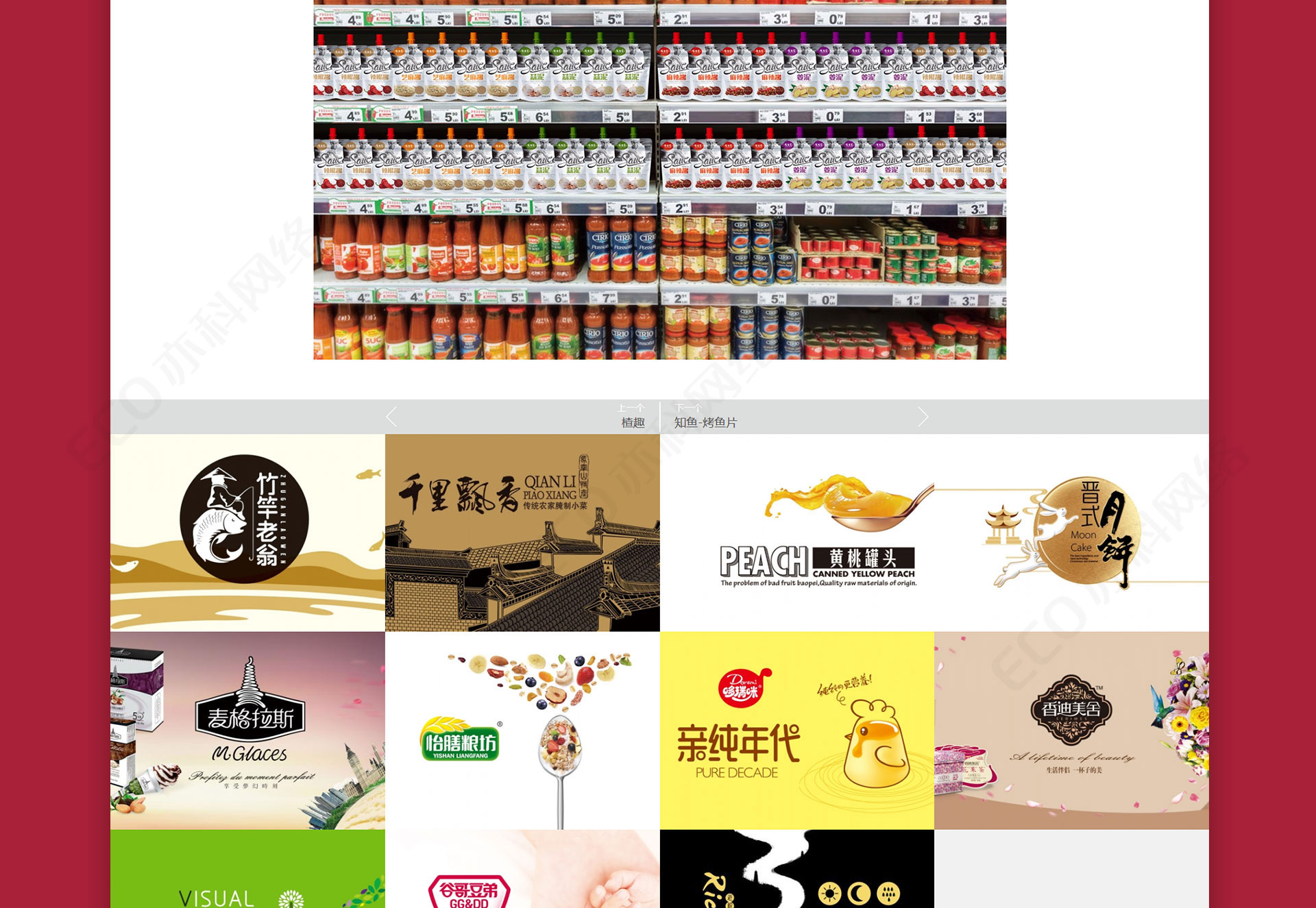The height and width of the screenshot is (908, 1316).
Task: Open the previous project 植趣
Action: pos(632,422)
